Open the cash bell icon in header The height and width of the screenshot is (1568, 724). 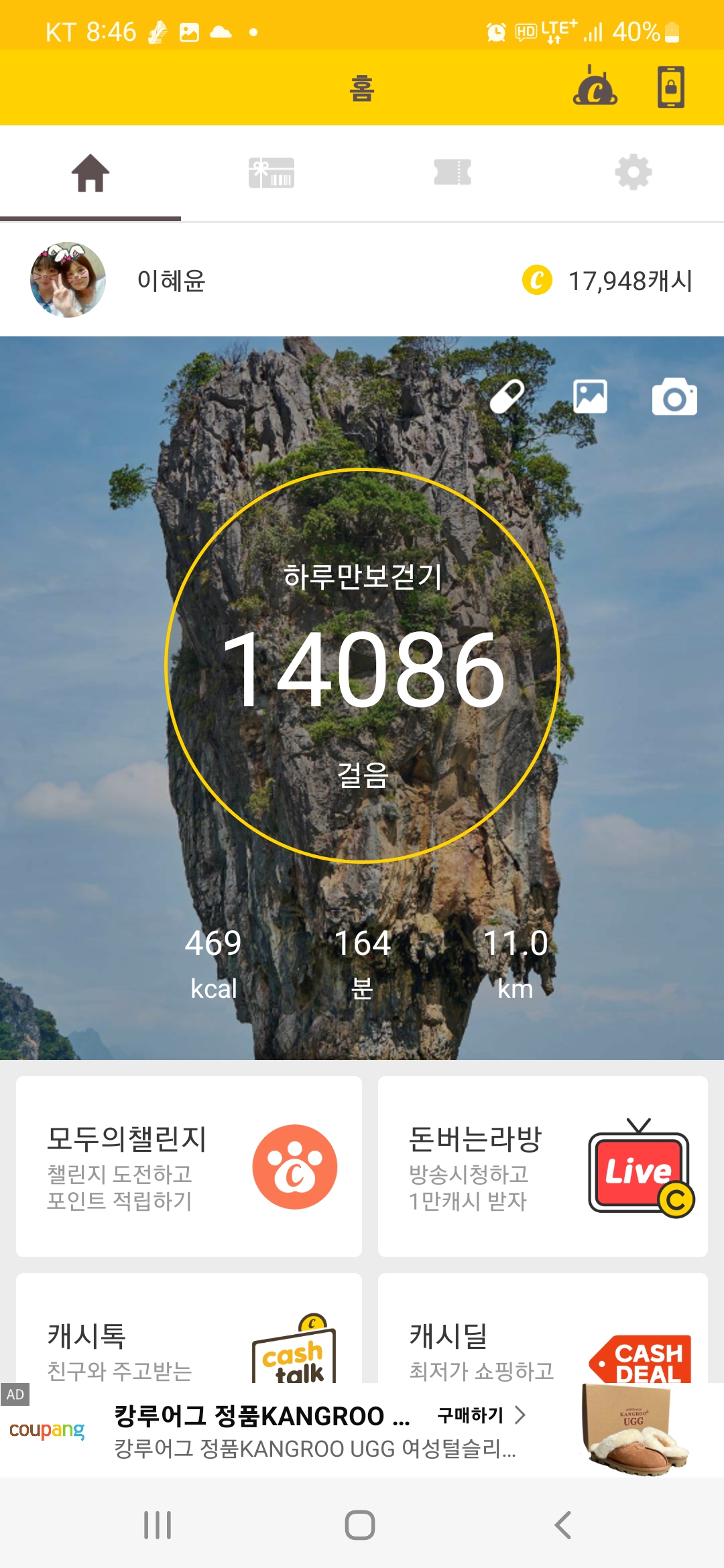click(x=595, y=87)
